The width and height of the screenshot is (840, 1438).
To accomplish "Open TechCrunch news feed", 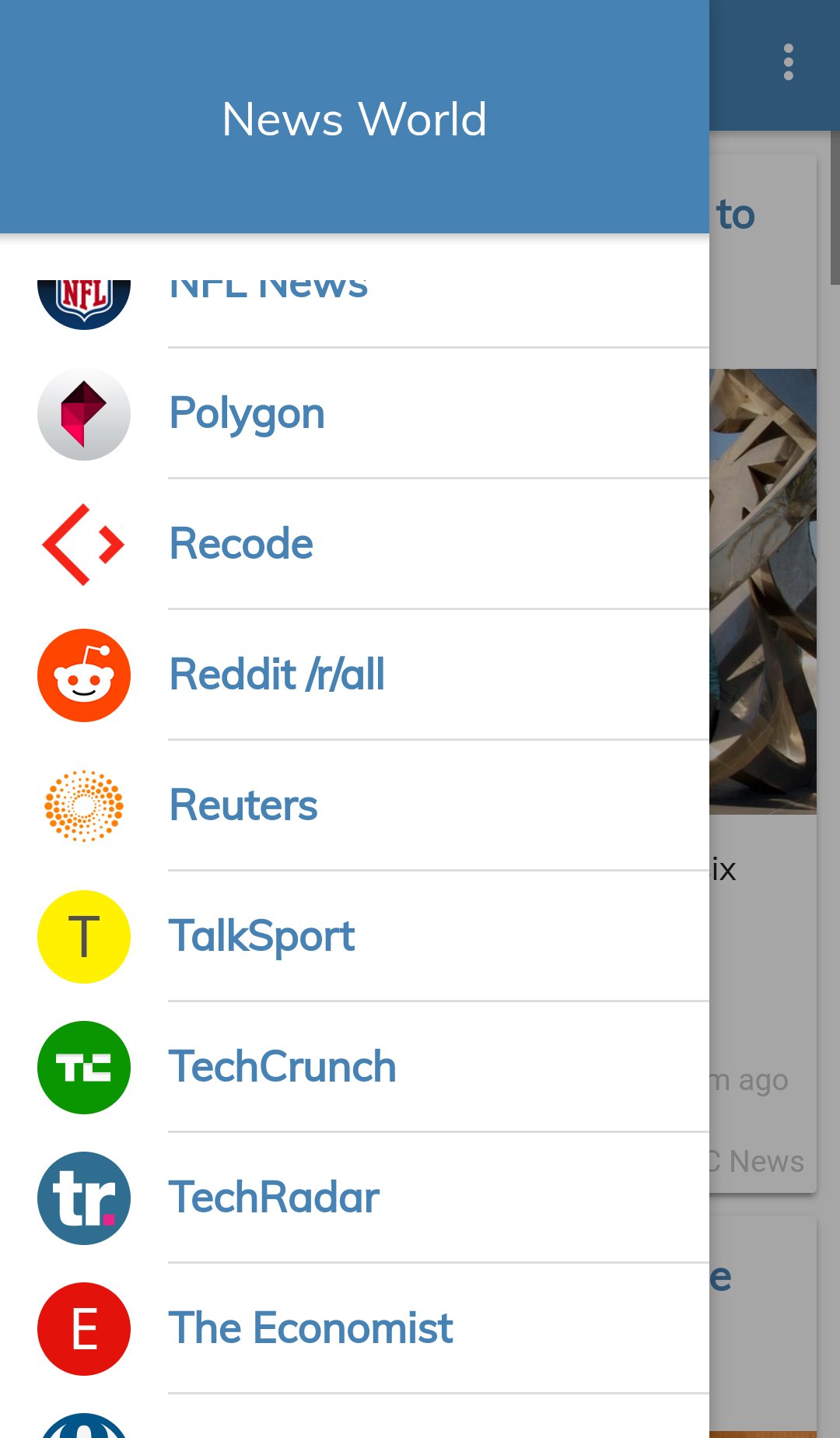I will tap(355, 1068).
